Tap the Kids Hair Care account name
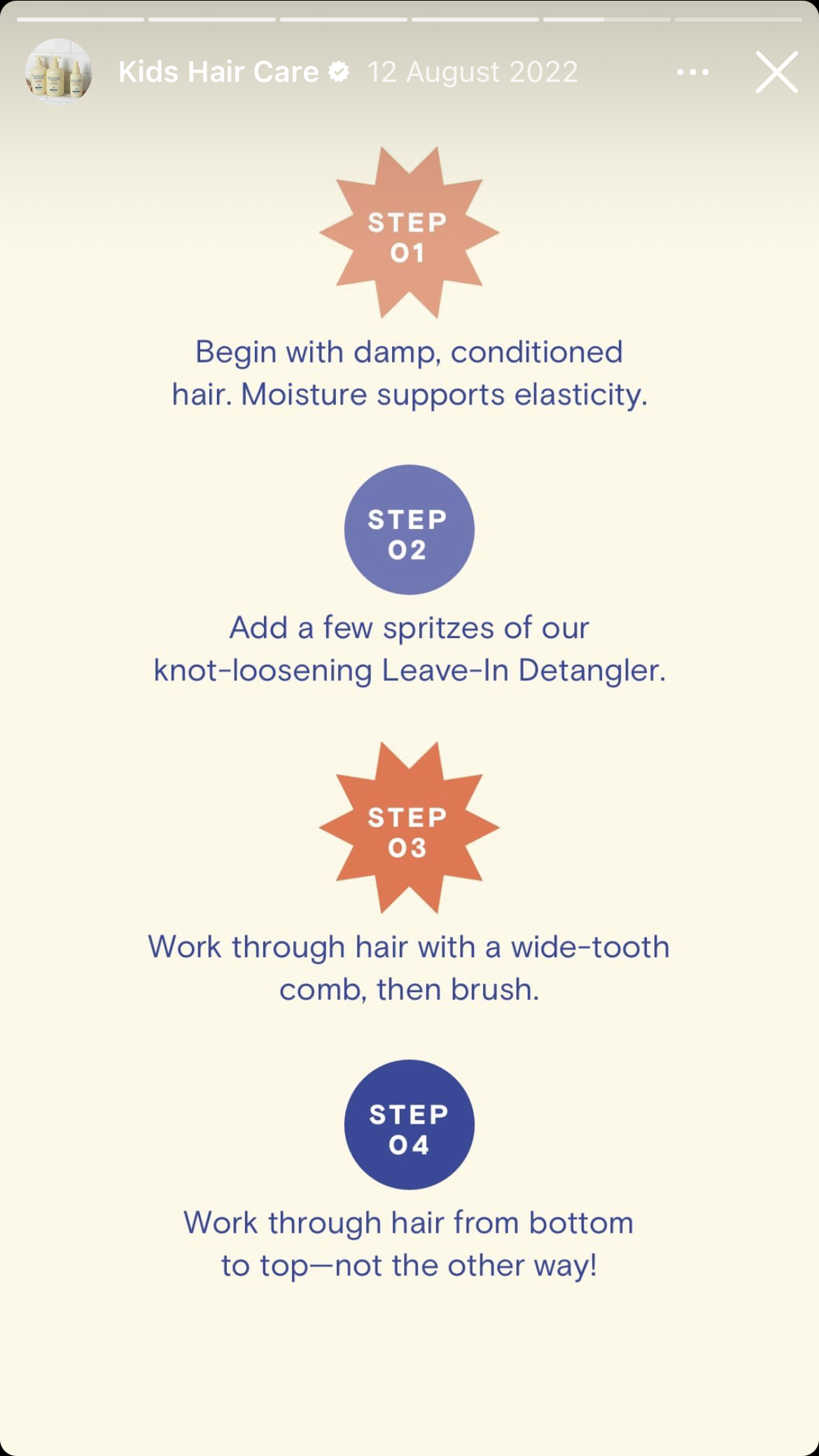Viewport: 819px width, 1456px height. (218, 72)
